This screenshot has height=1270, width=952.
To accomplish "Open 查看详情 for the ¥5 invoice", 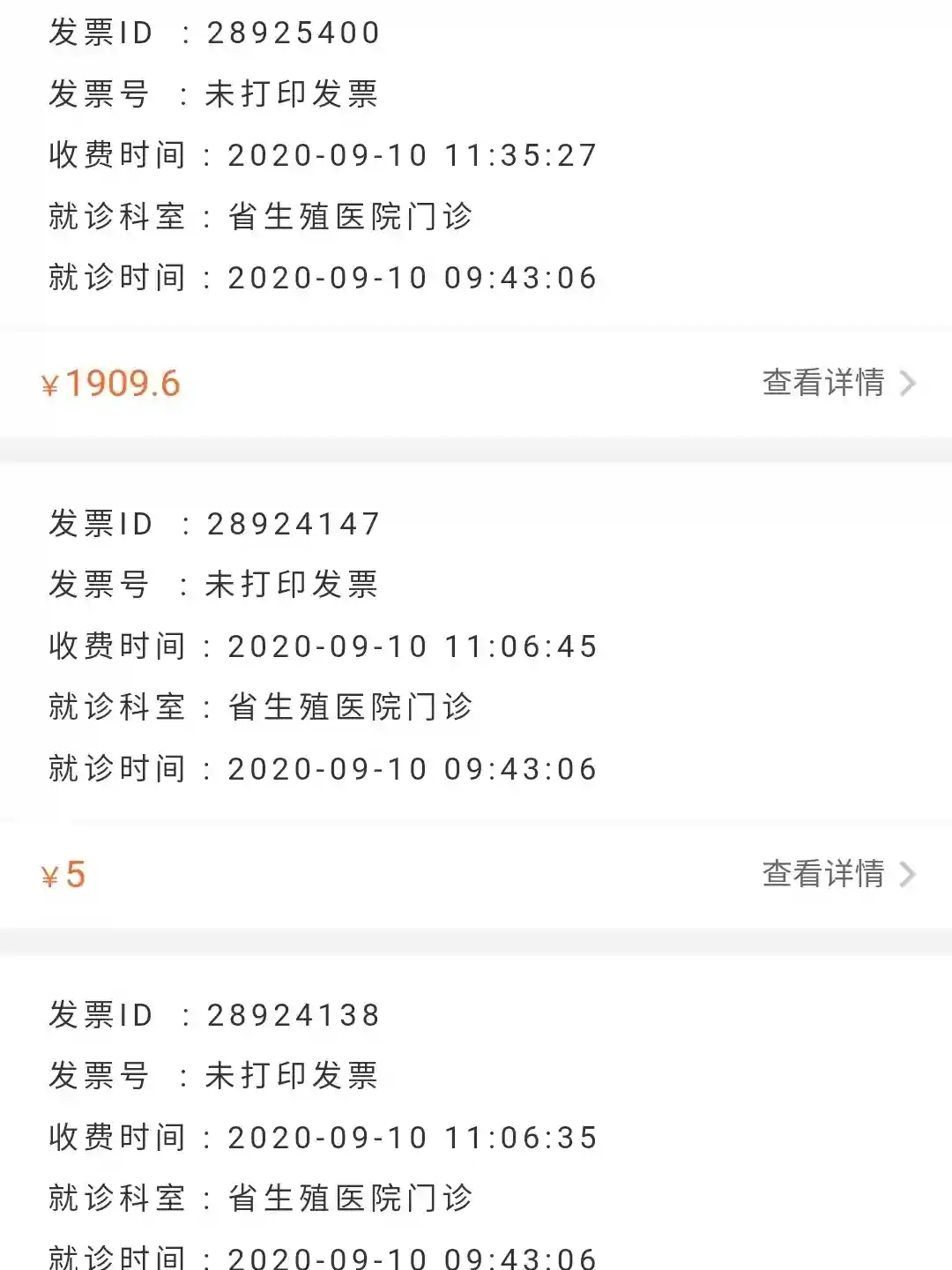I will pos(837,874).
